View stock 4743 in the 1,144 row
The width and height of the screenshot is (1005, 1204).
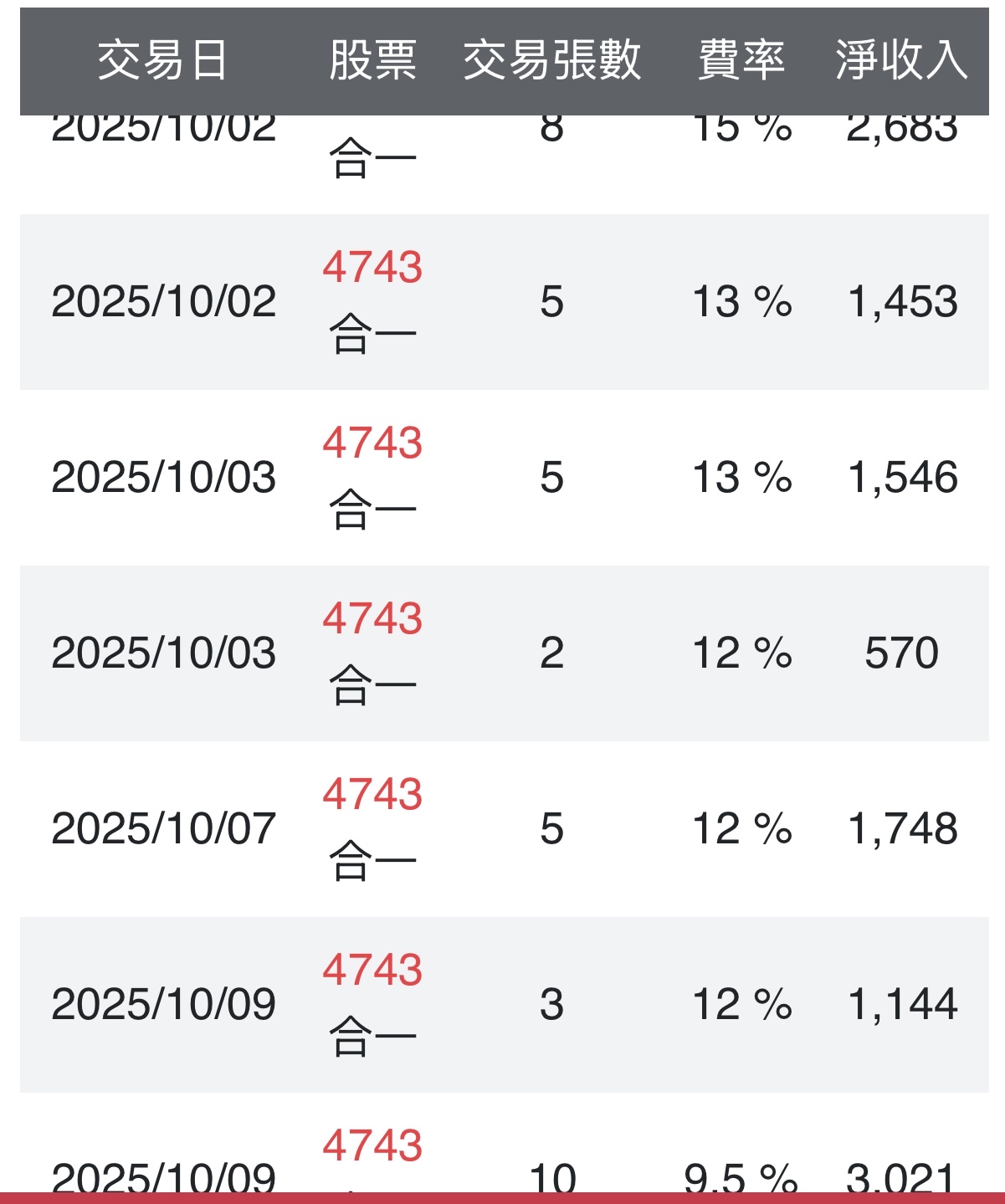[372, 971]
